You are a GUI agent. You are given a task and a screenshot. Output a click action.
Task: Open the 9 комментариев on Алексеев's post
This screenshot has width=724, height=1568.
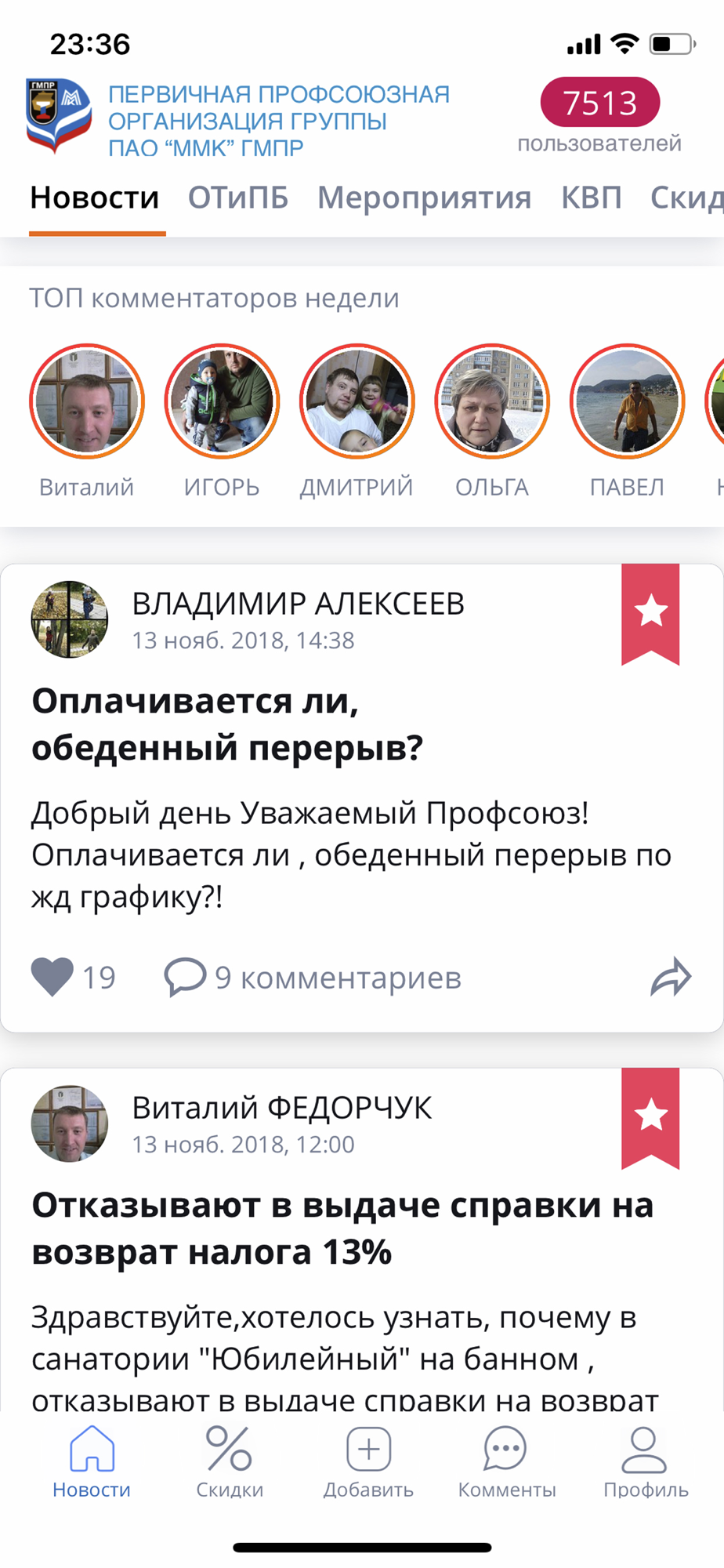tap(313, 978)
